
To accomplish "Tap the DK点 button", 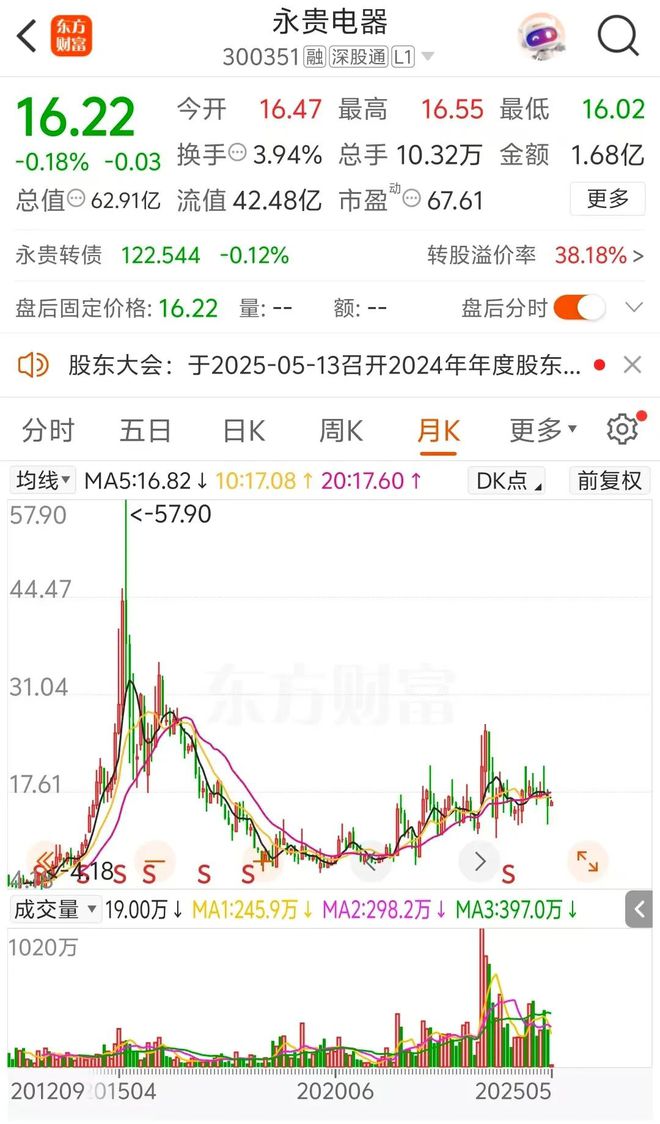I will click(x=506, y=480).
